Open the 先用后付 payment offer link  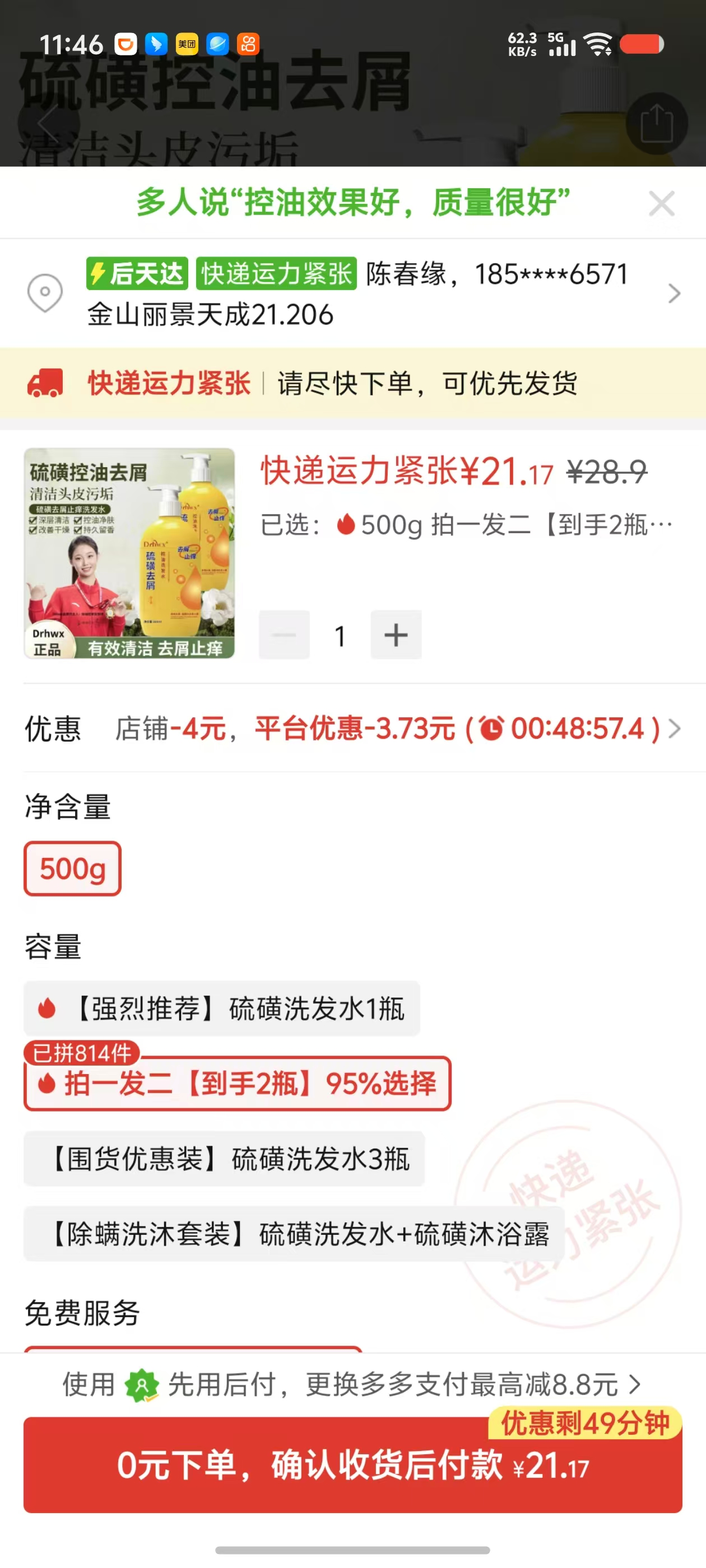point(352,1385)
